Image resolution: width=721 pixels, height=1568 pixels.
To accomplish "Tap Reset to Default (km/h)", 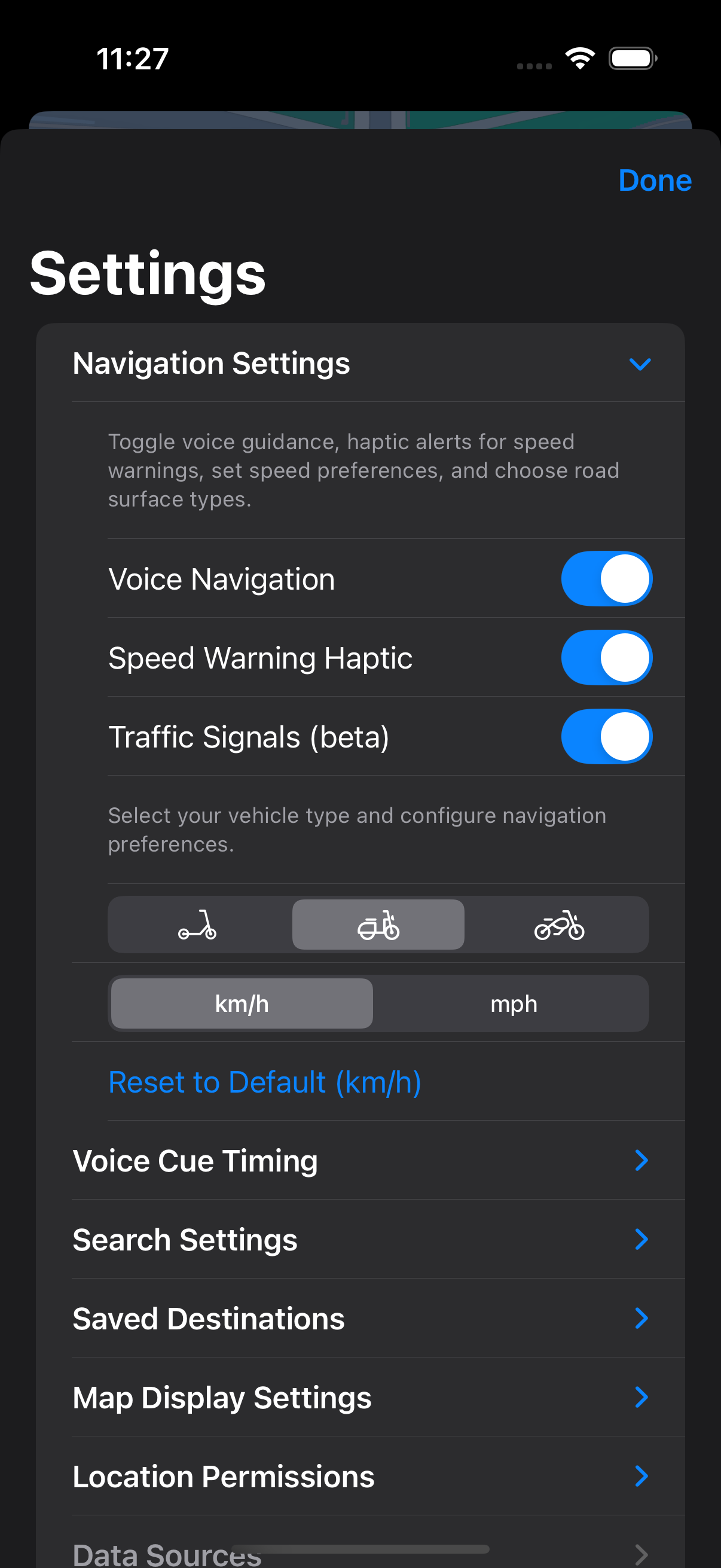I will [x=265, y=1082].
